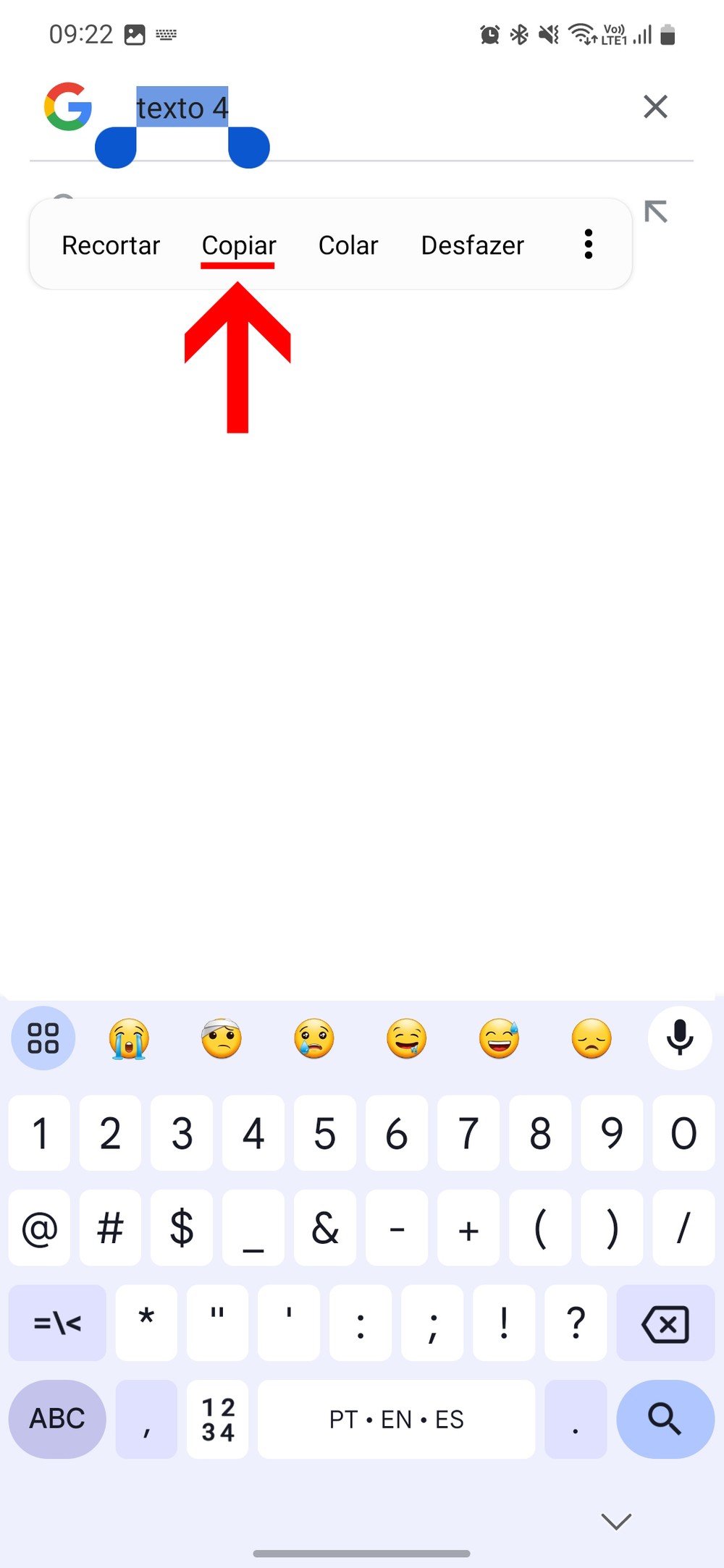Switch to the 1234 number pad
The width and height of the screenshot is (724, 1568).
pyautogui.click(x=217, y=1418)
